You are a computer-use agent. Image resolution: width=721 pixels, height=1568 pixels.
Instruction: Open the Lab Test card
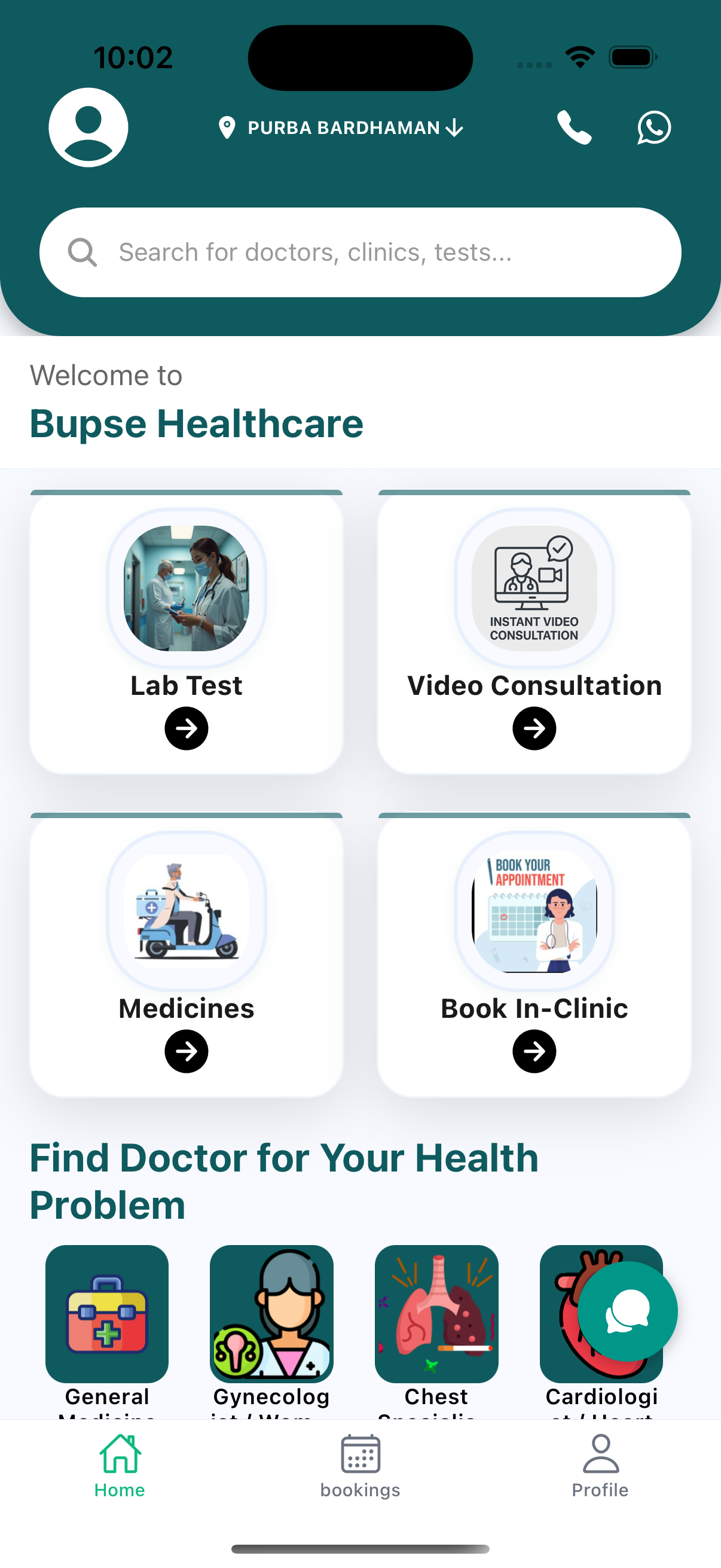point(186,633)
